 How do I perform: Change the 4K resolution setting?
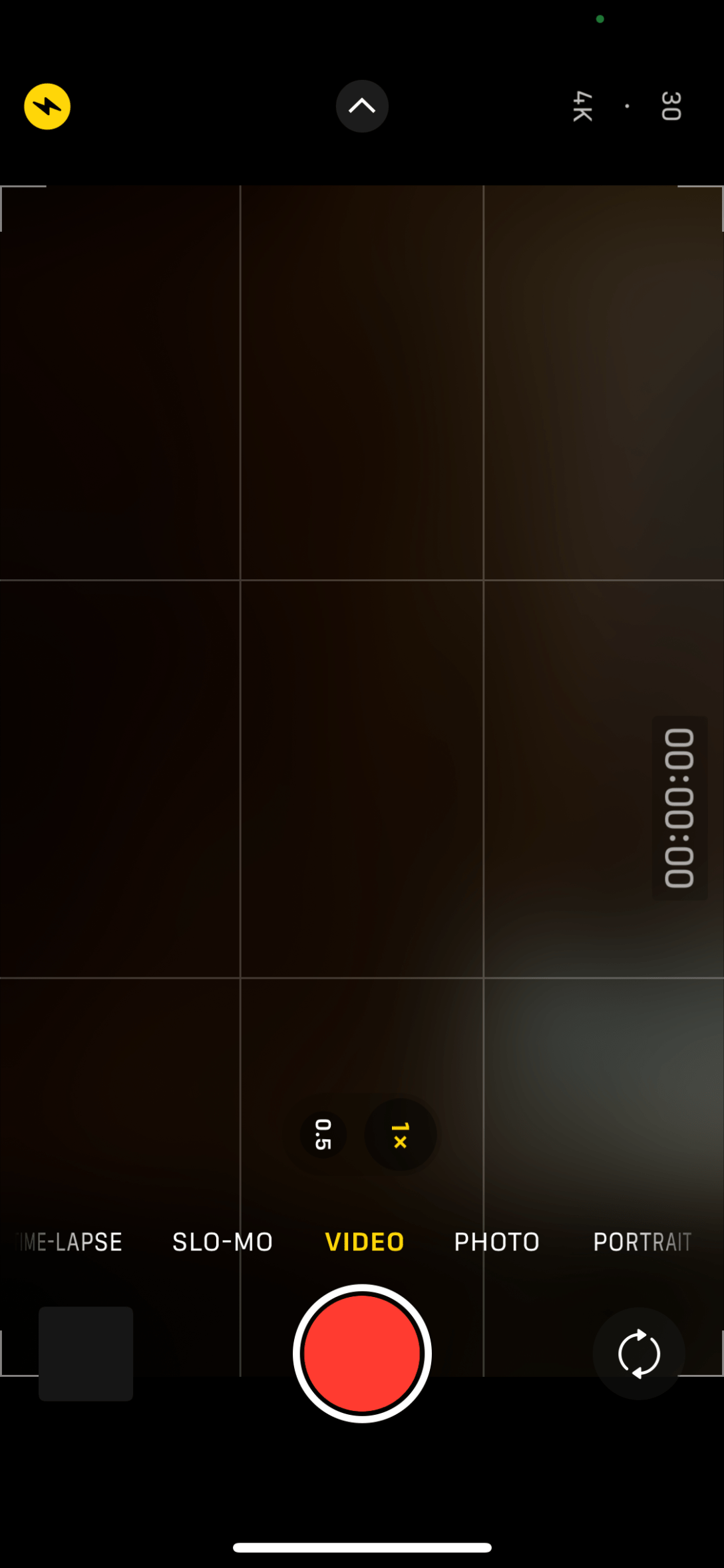click(582, 107)
